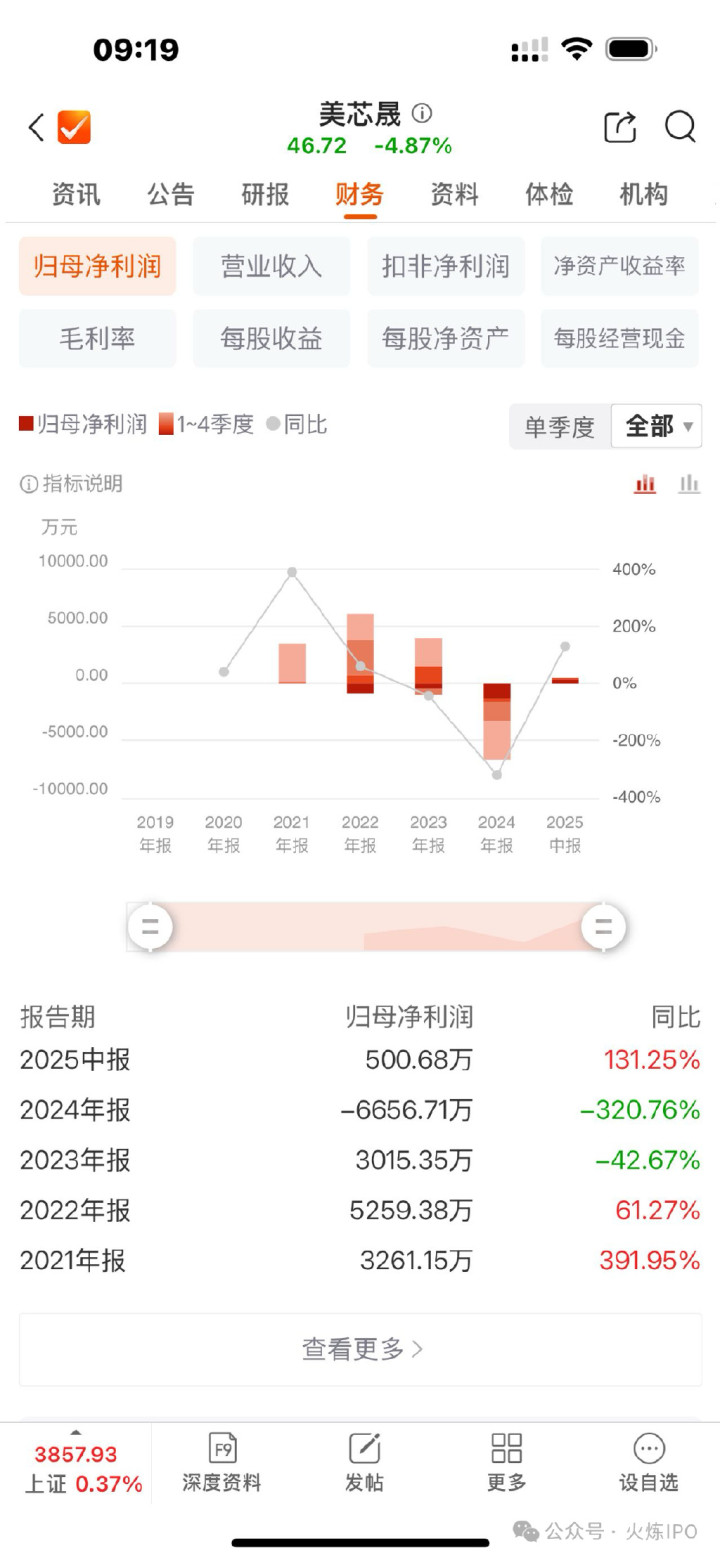The width and height of the screenshot is (720, 1560).
Task: Share this stock page
Action: click(x=620, y=127)
